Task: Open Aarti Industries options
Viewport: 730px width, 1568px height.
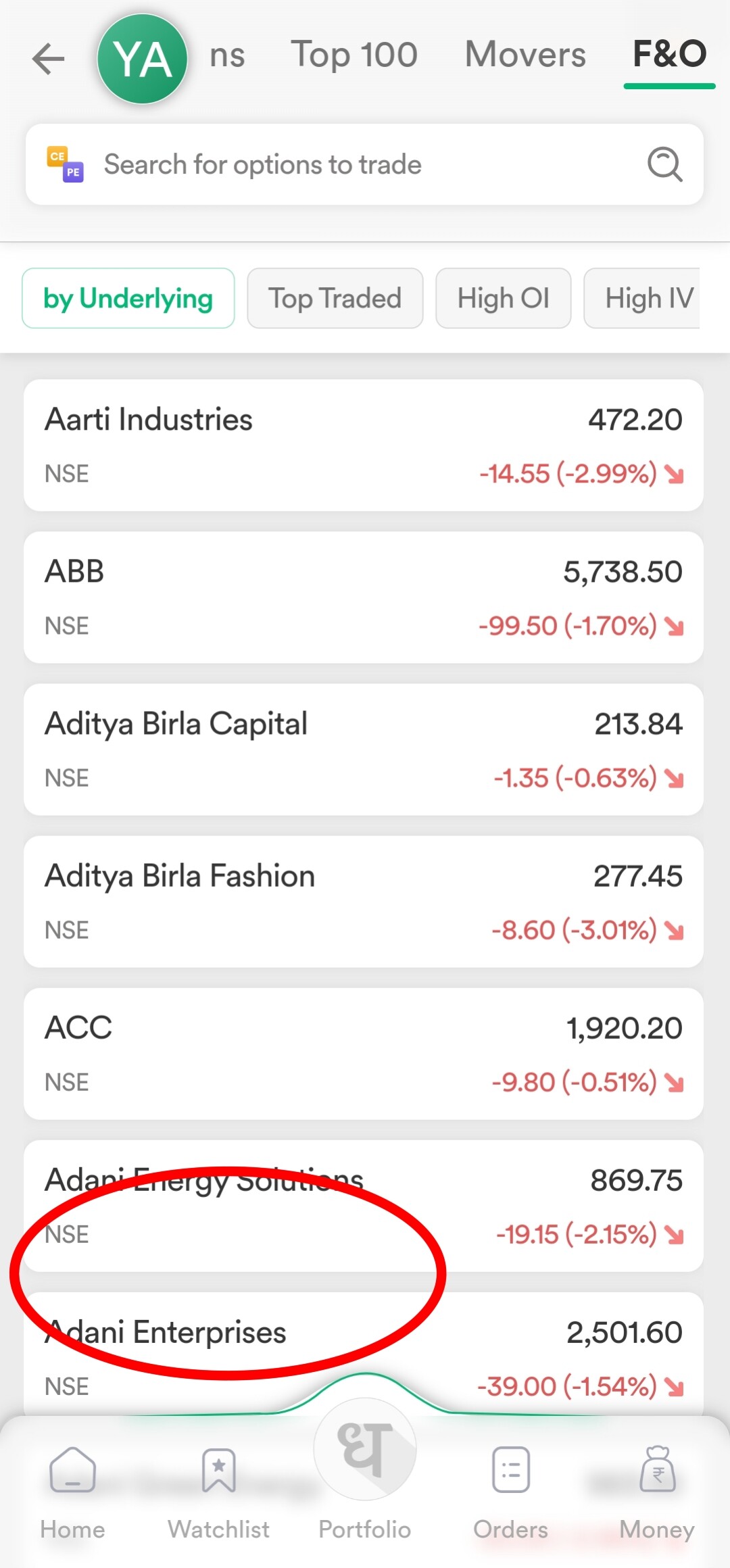Action: tap(364, 445)
